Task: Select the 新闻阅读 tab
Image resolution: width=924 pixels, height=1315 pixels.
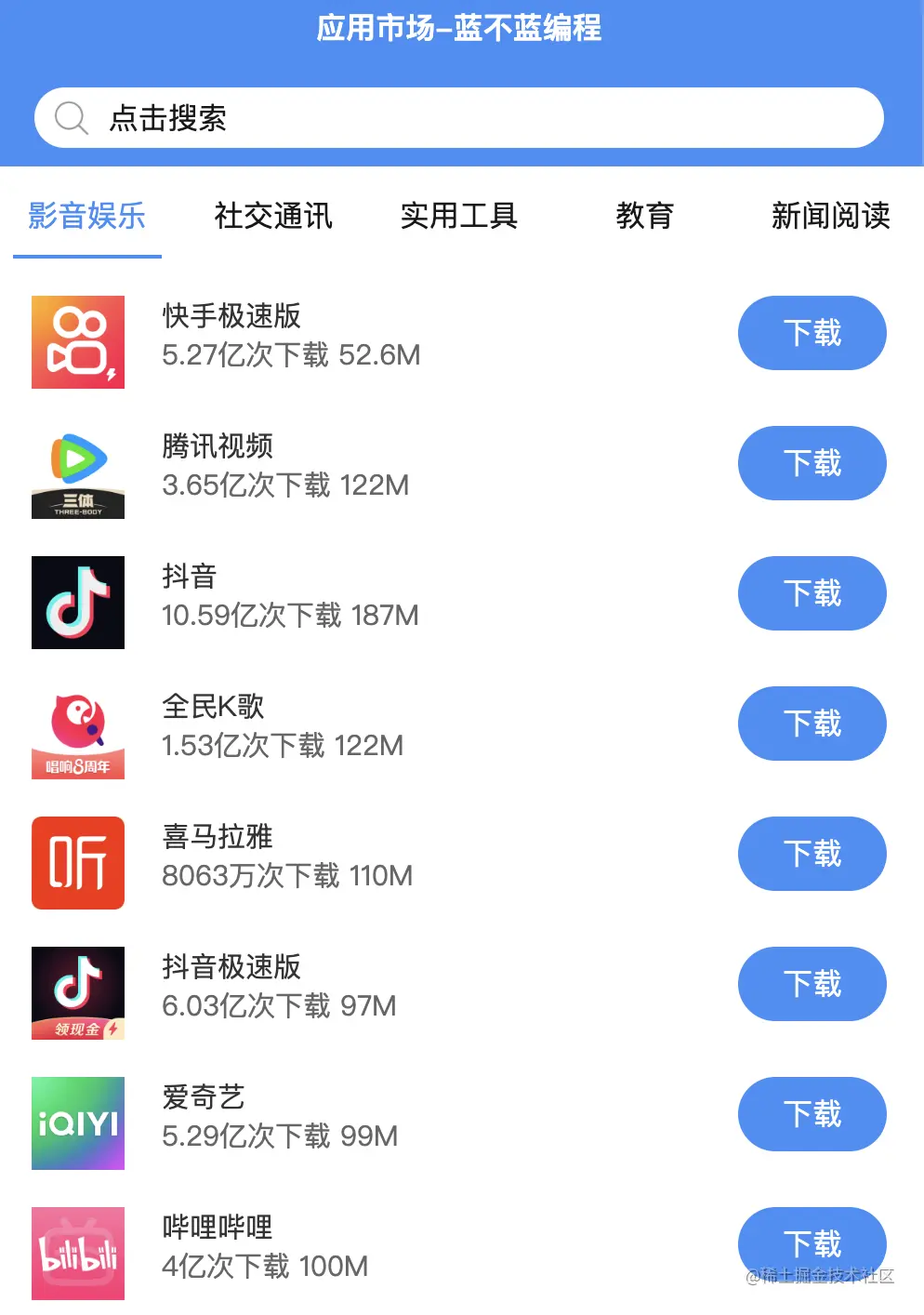Action: [x=830, y=216]
